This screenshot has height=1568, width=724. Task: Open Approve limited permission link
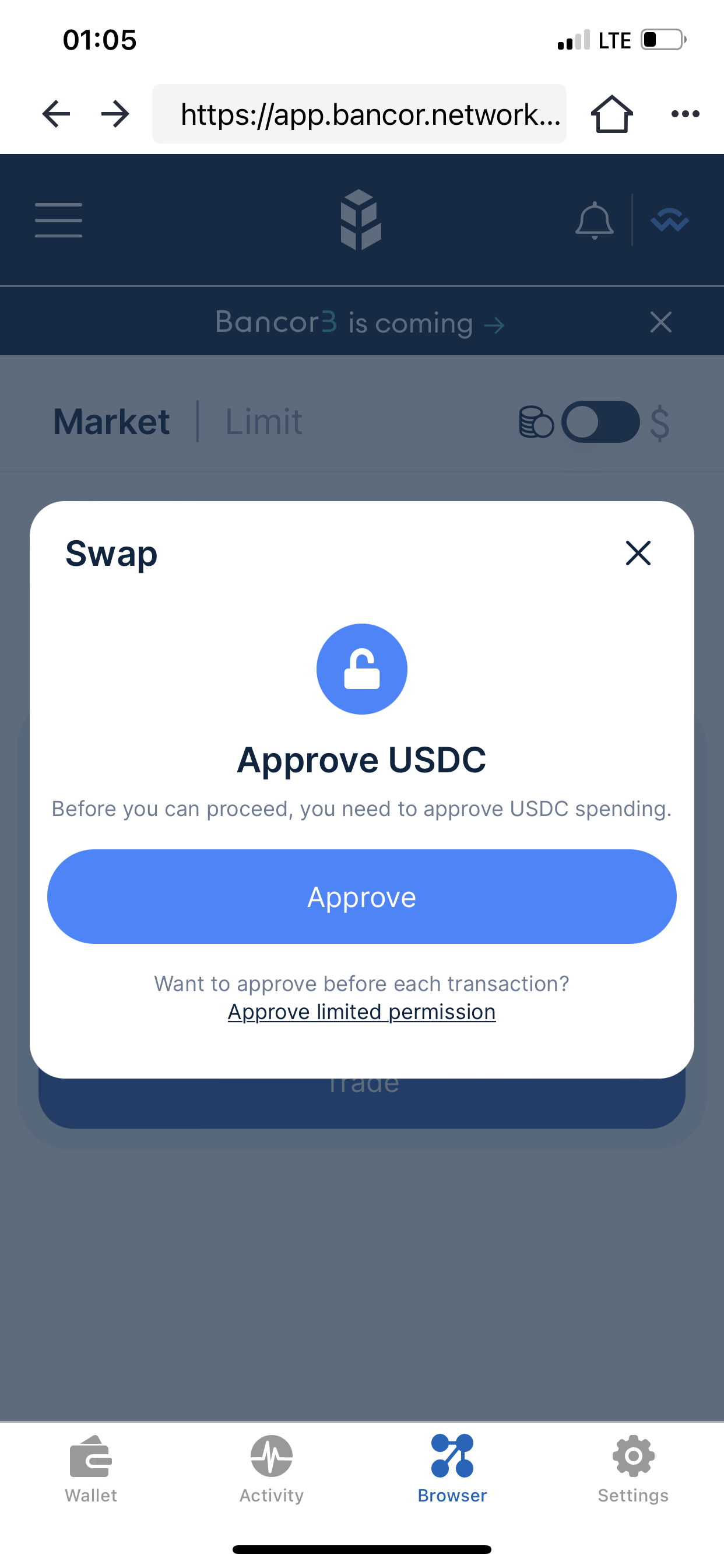coord(361,1012)
